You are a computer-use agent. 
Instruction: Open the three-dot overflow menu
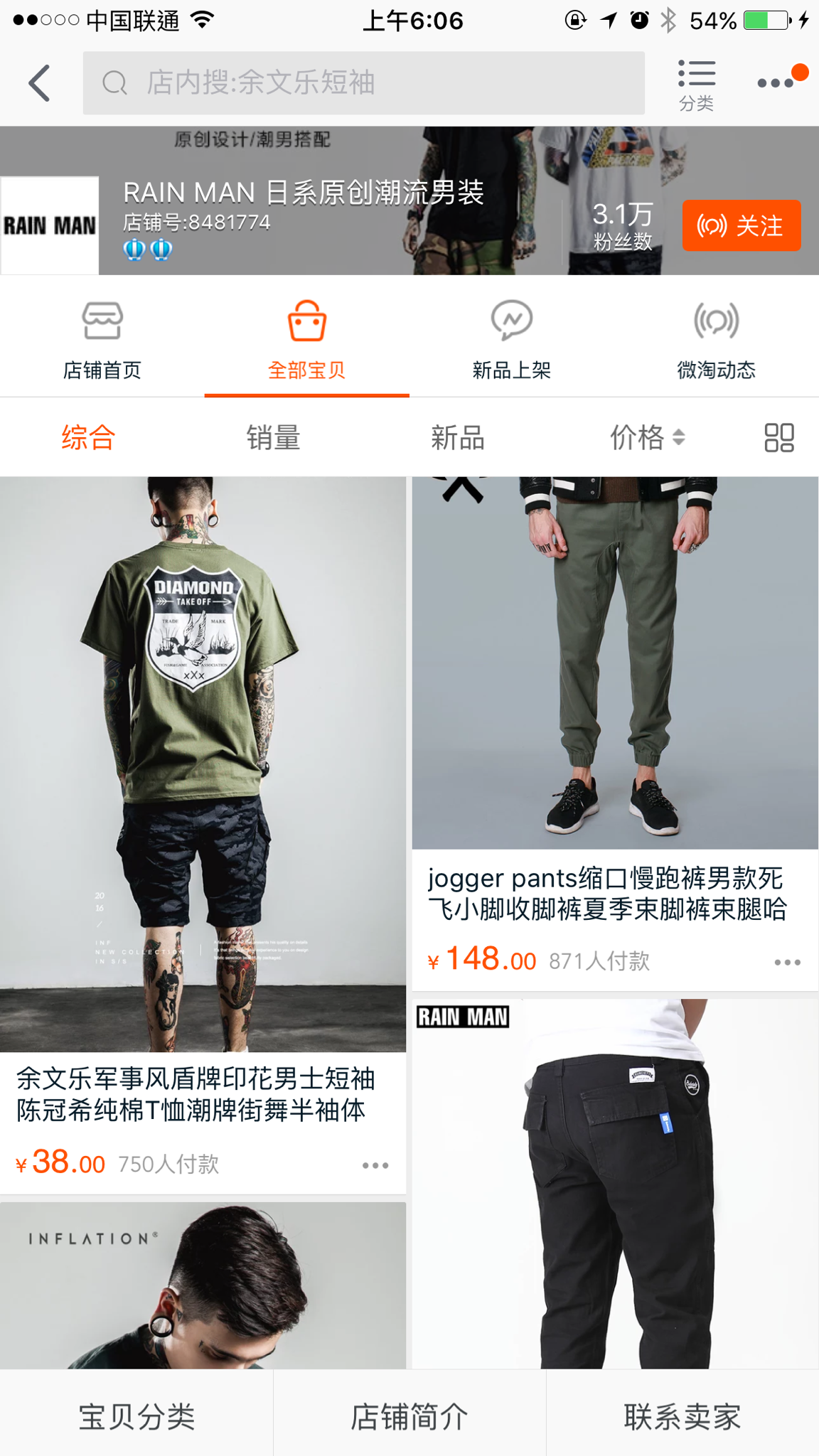(x=776, y=83)
